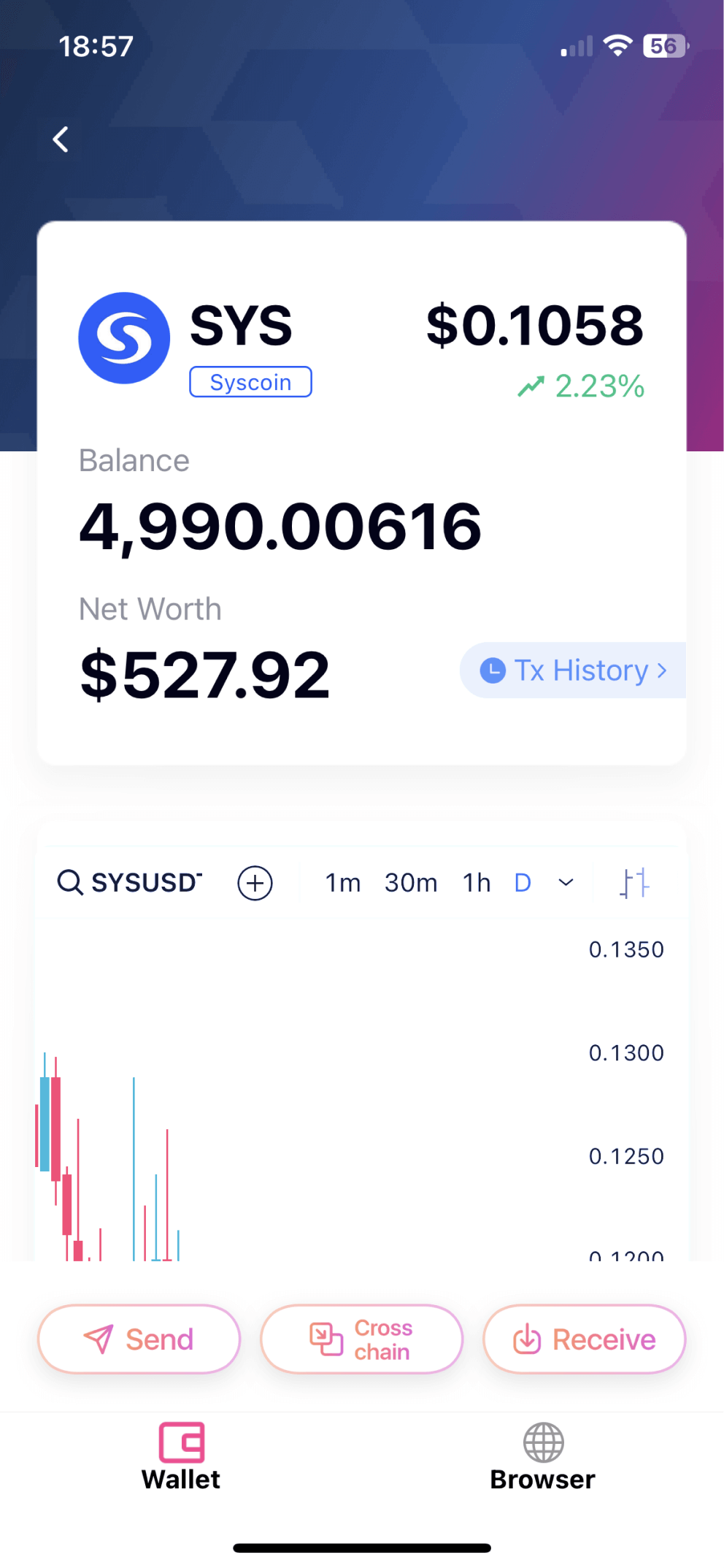Change the chart style with the bars icon
Screen dimensions: 724x1568
(634, 883)
